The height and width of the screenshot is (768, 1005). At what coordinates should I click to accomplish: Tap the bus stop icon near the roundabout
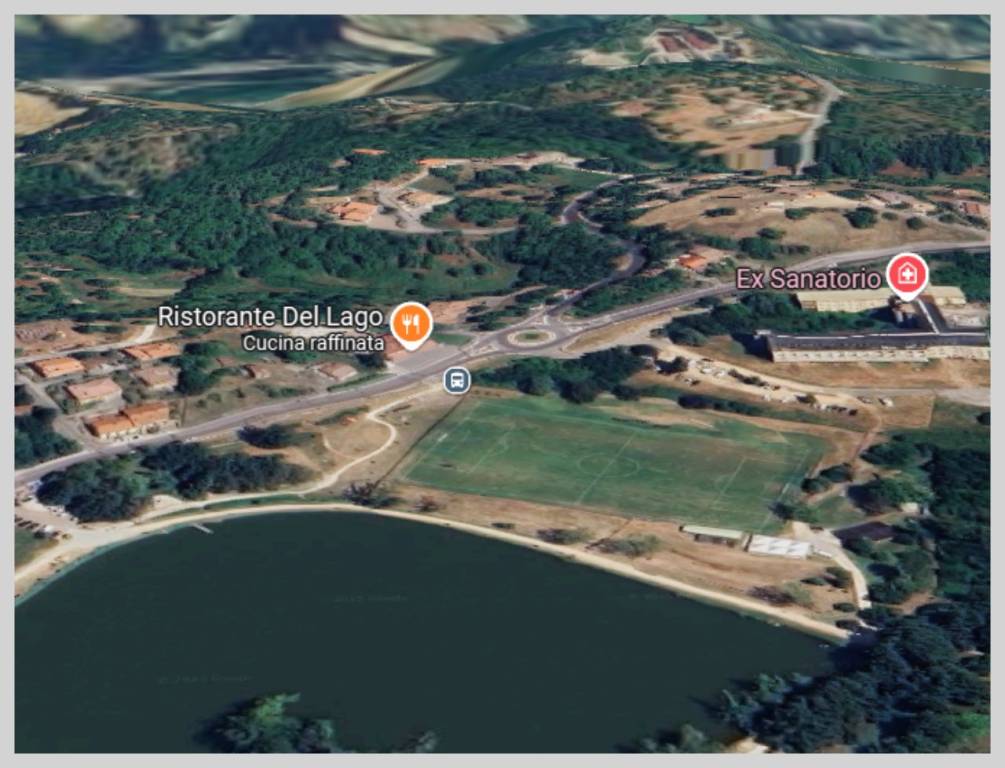[x=457, y=380]
